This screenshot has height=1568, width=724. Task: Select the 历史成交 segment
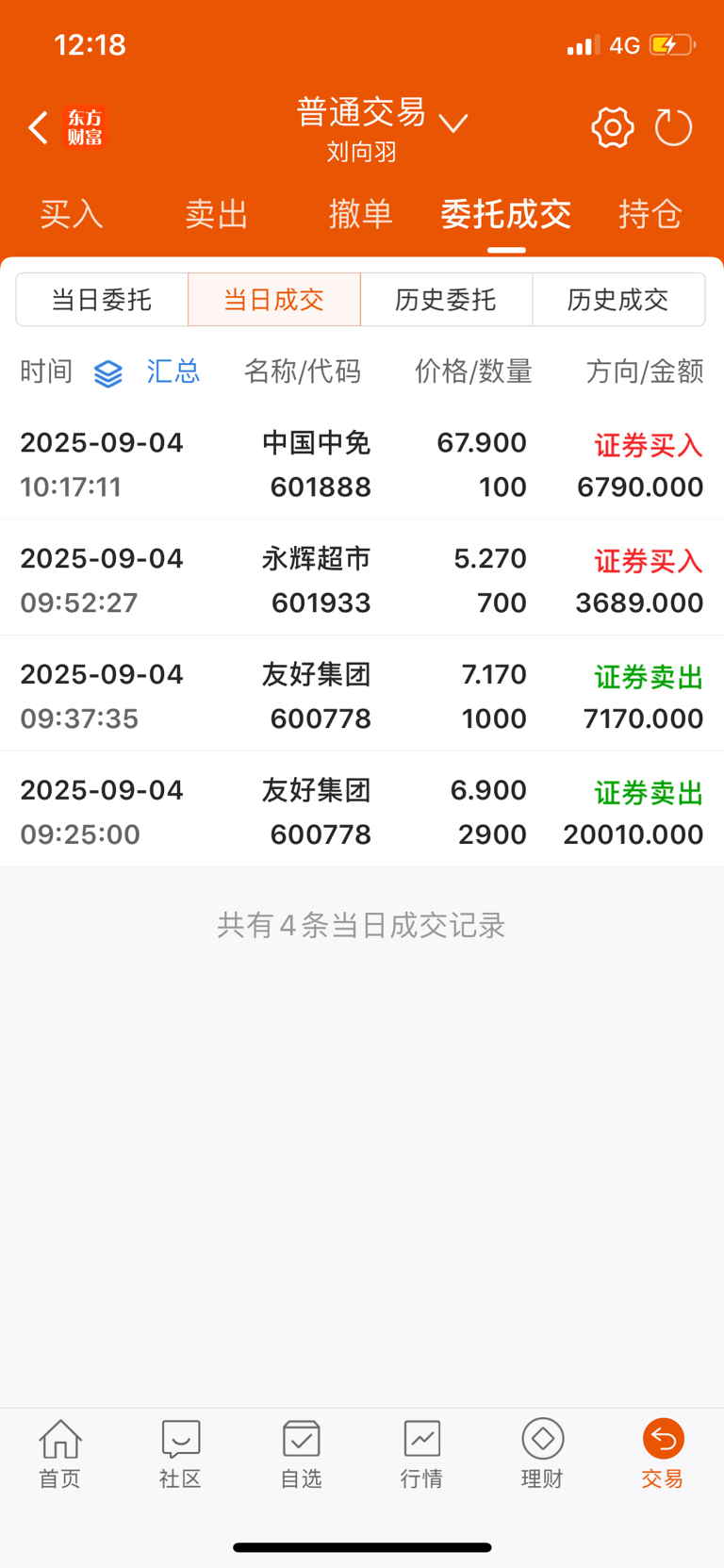pyautogui.click(x=618, y=300)
